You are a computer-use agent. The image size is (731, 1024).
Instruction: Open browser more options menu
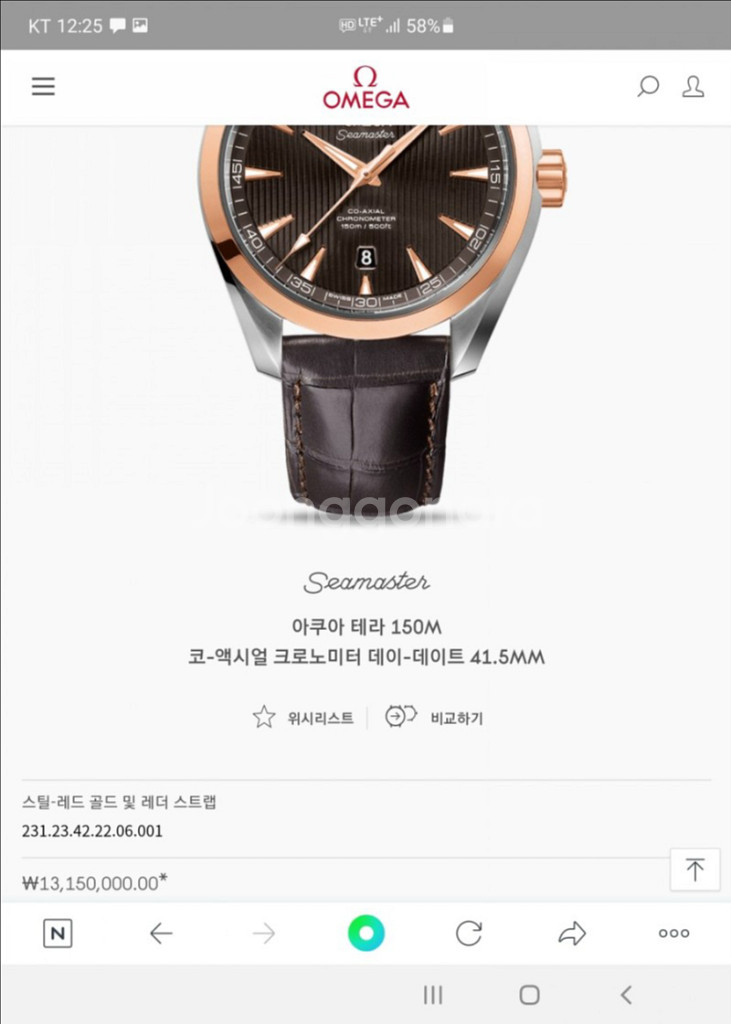[674, 933]
